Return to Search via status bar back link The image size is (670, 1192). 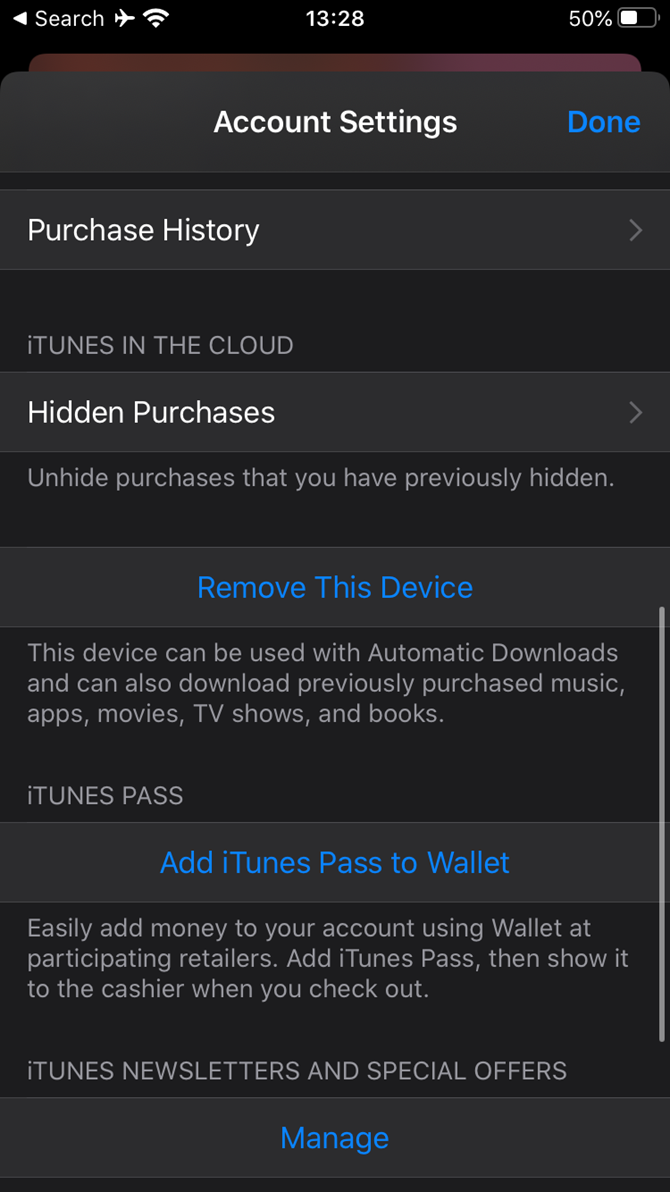coord(58,19)
